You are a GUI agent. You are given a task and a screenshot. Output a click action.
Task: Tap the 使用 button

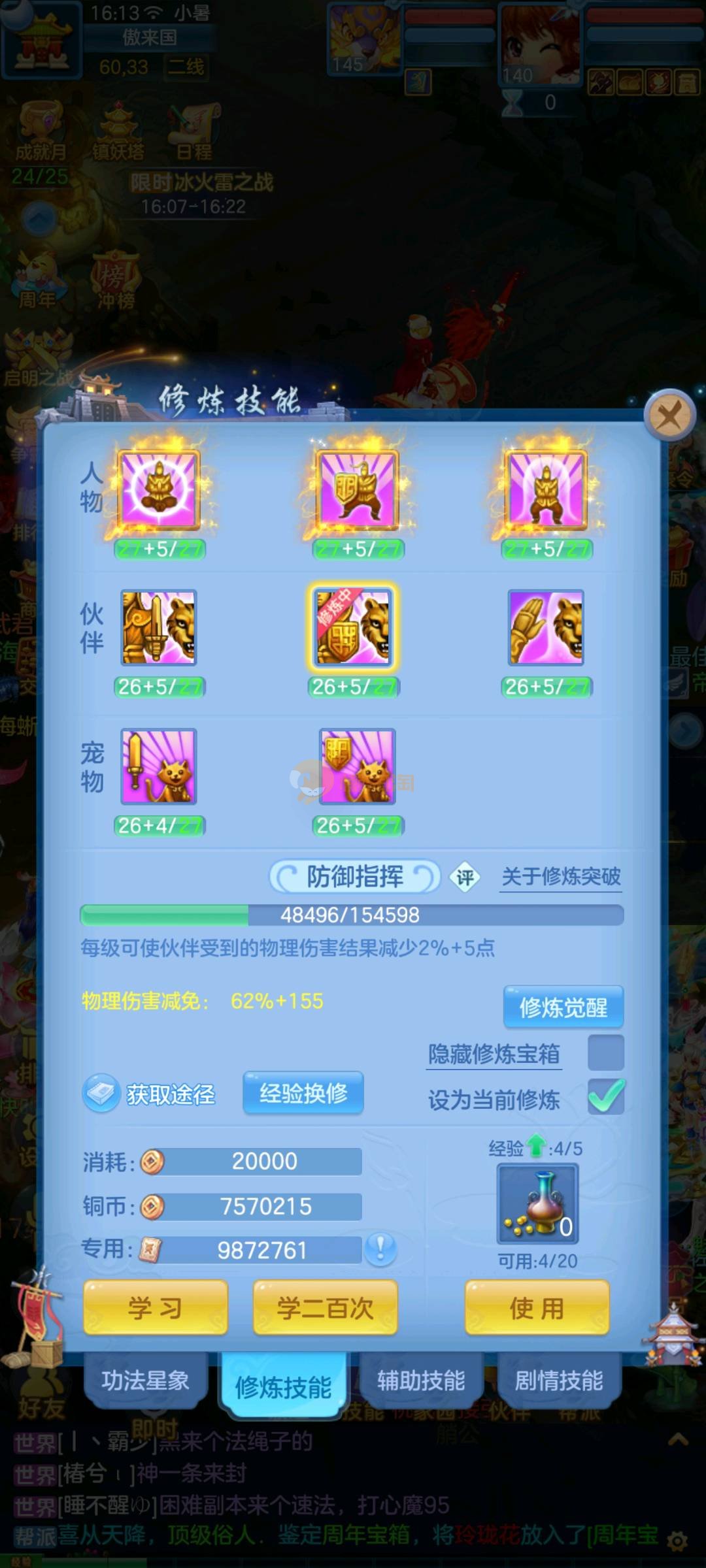(537, 1307)
